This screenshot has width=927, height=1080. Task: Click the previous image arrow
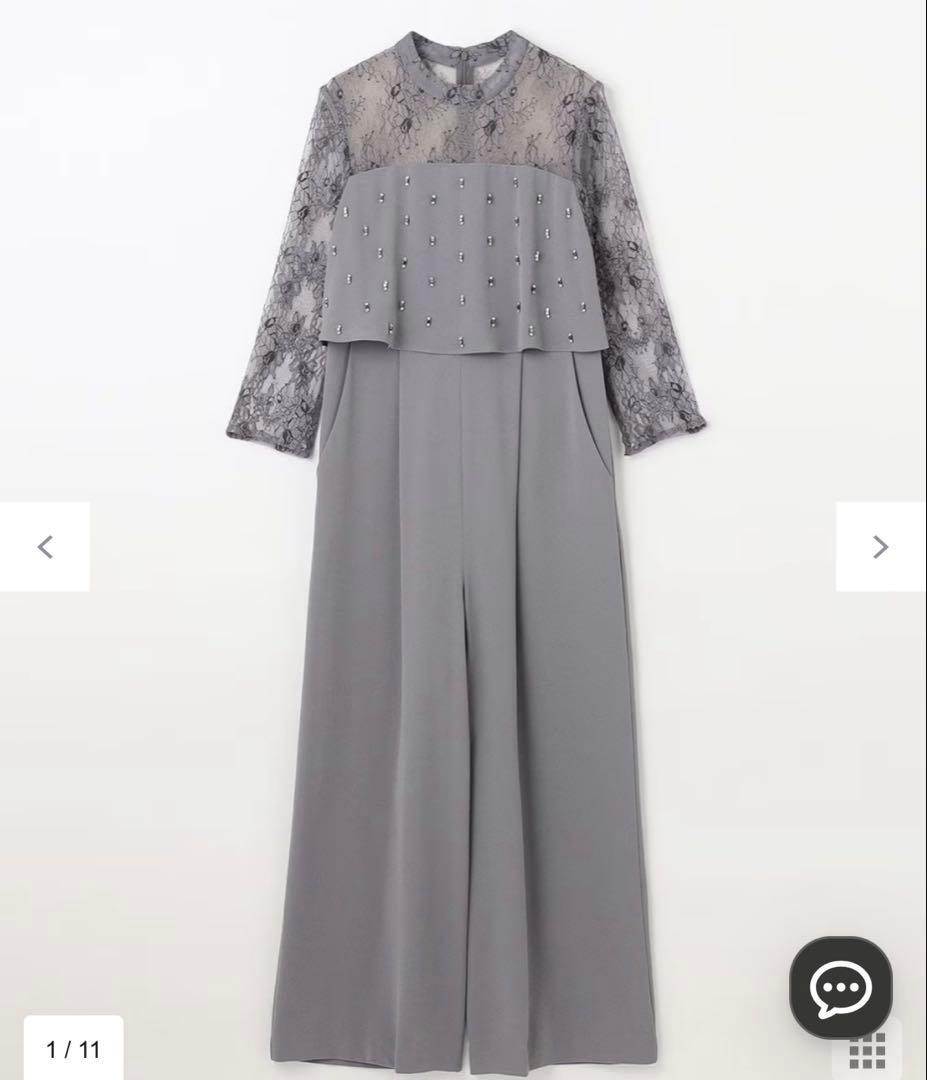(43, 547)
